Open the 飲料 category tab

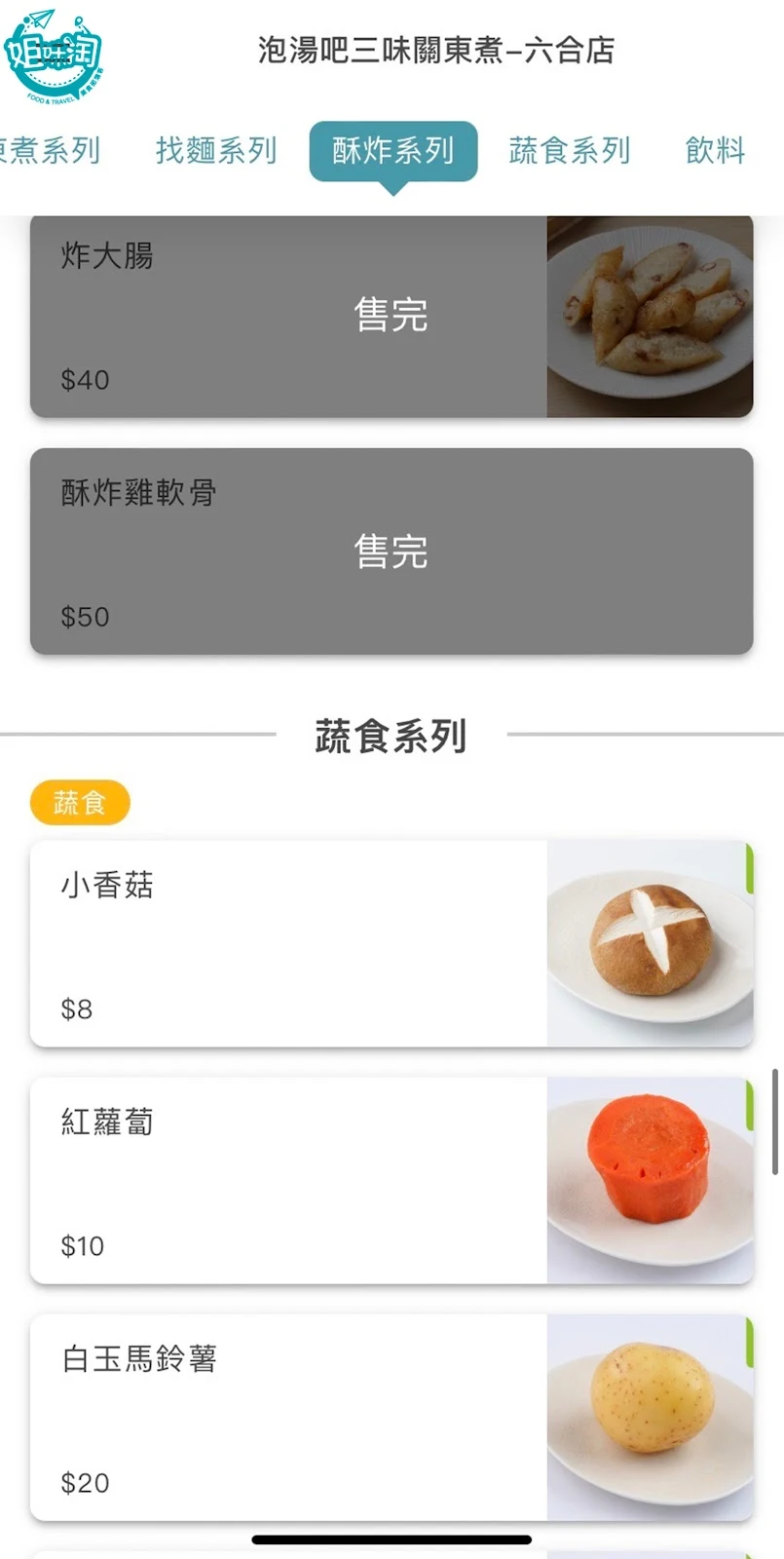tap(715, 151)
